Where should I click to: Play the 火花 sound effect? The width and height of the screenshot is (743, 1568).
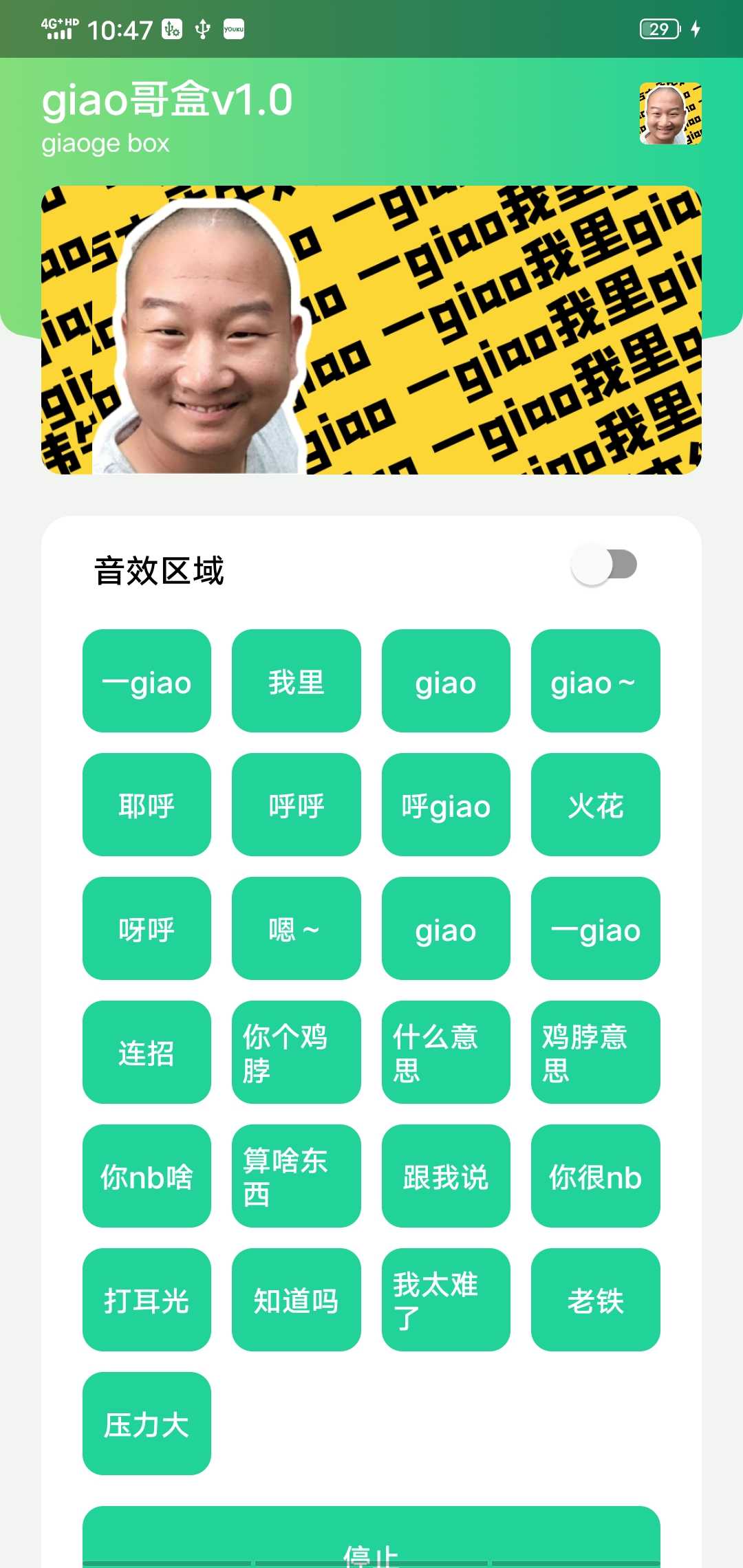[x=595, y=805]
